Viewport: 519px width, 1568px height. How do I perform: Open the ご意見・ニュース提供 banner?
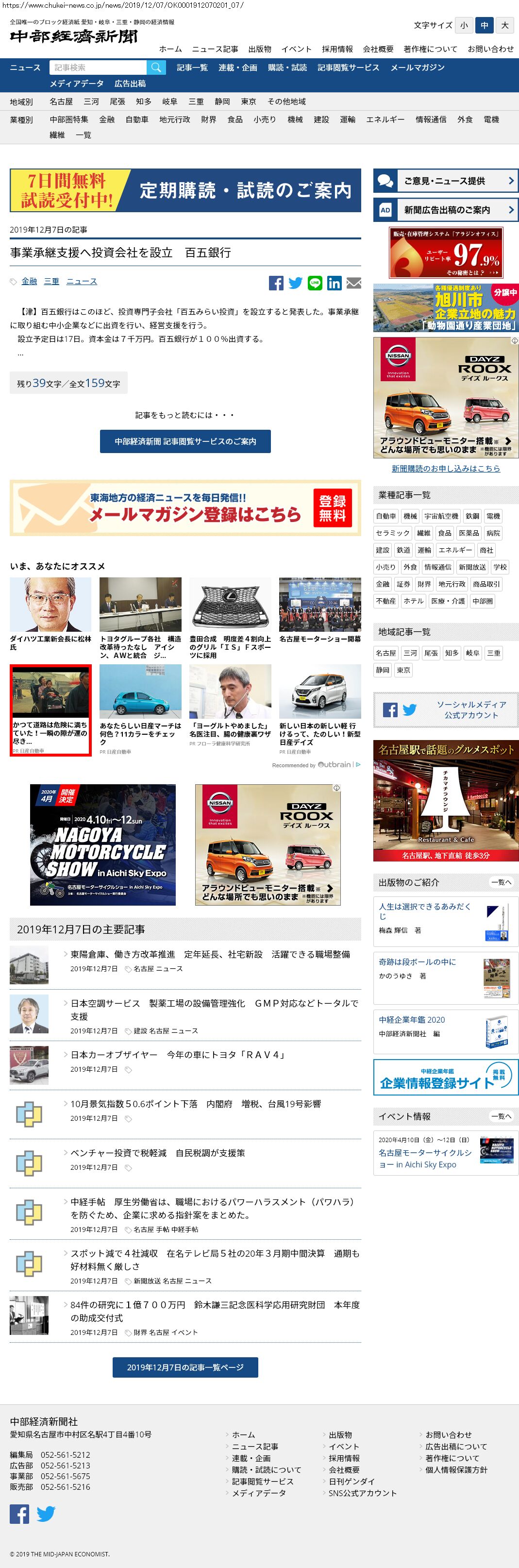[x=445, y=181]
